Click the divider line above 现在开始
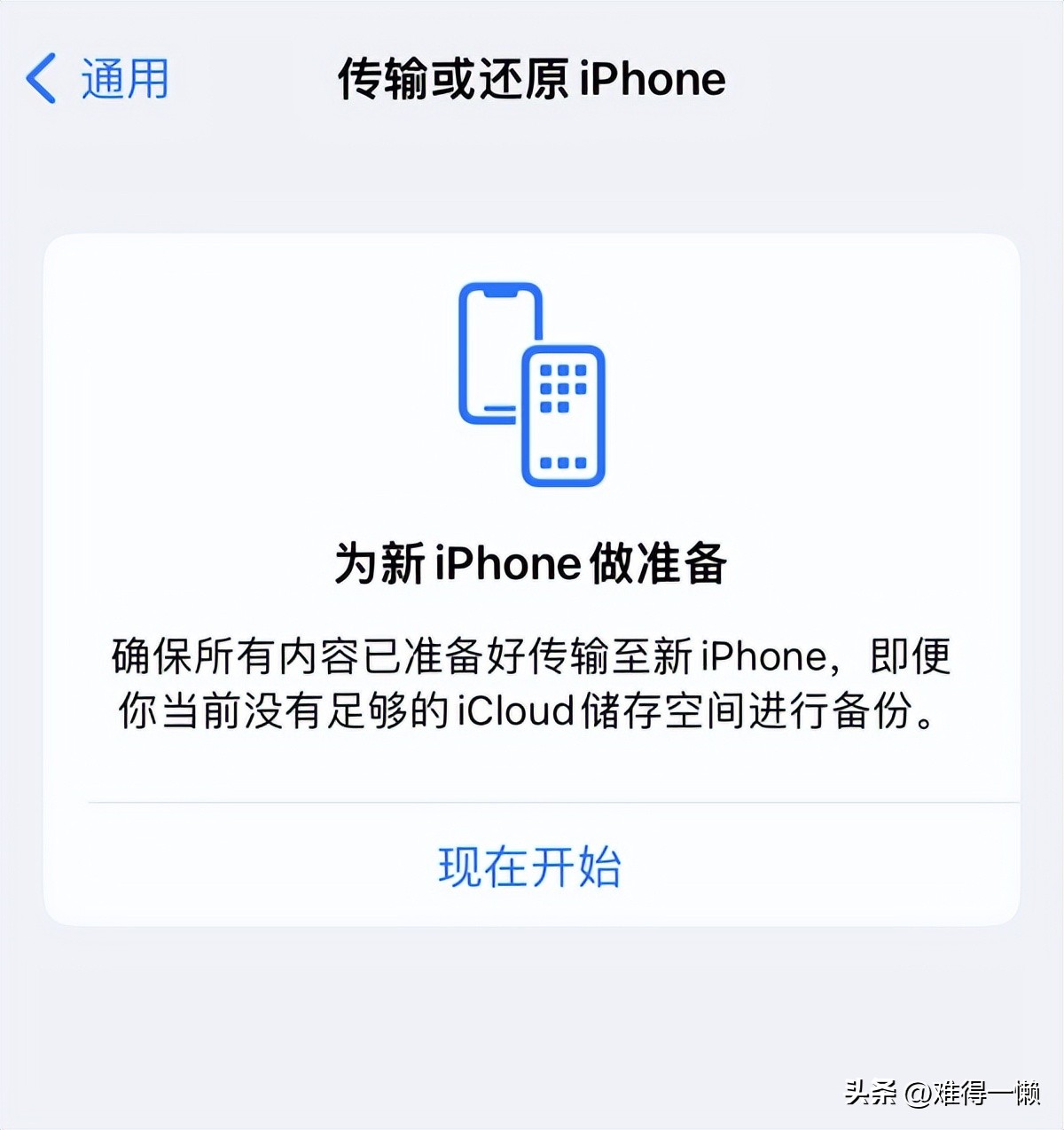Image resolution: width=1064 pixels, height=1130 pixels. (530, 800)
